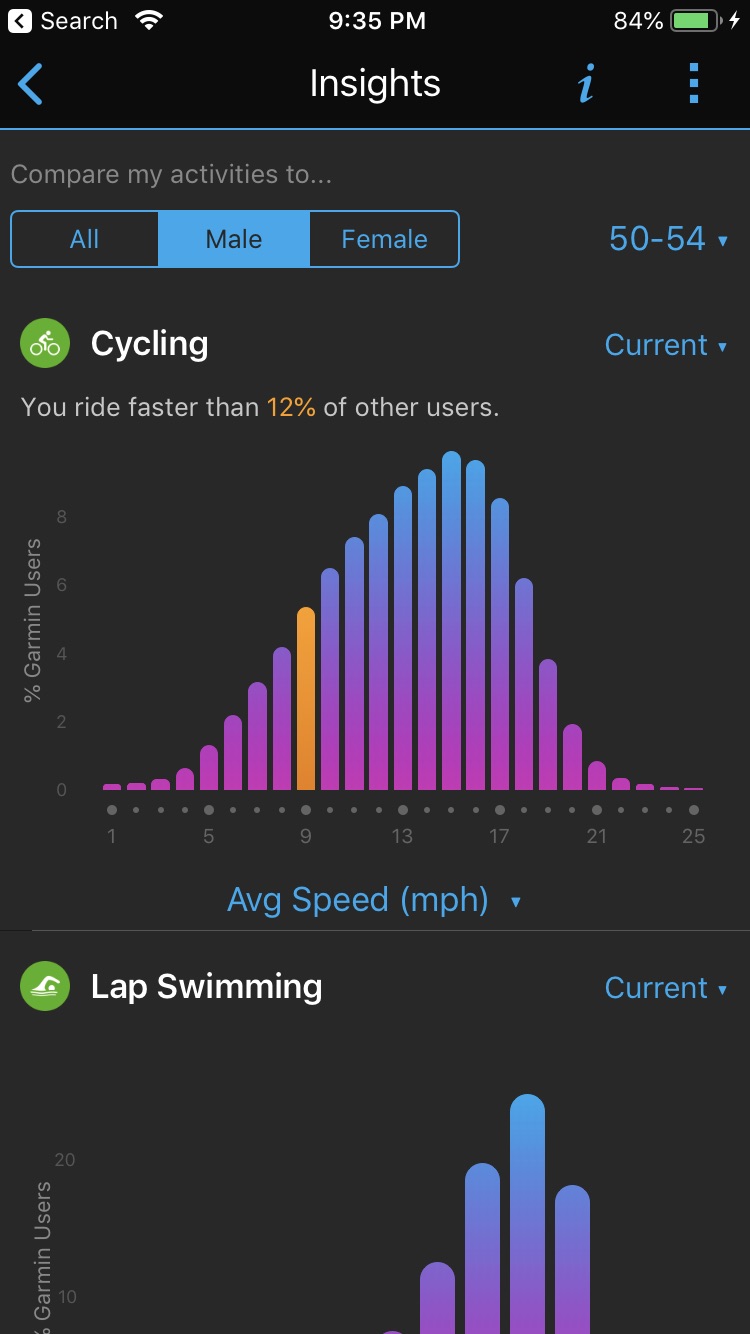The height and width of the screenshot is (1334, 750).
Task: Open the info icon
Action: tap(586, 84)
